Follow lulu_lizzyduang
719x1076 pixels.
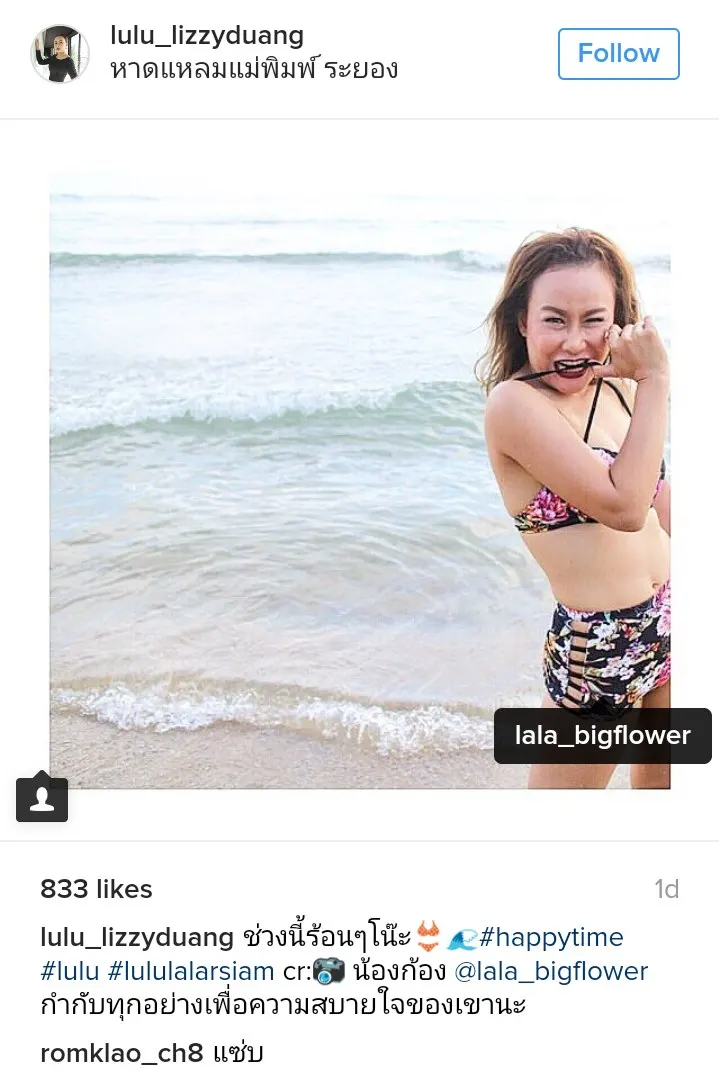pos(618,54)
